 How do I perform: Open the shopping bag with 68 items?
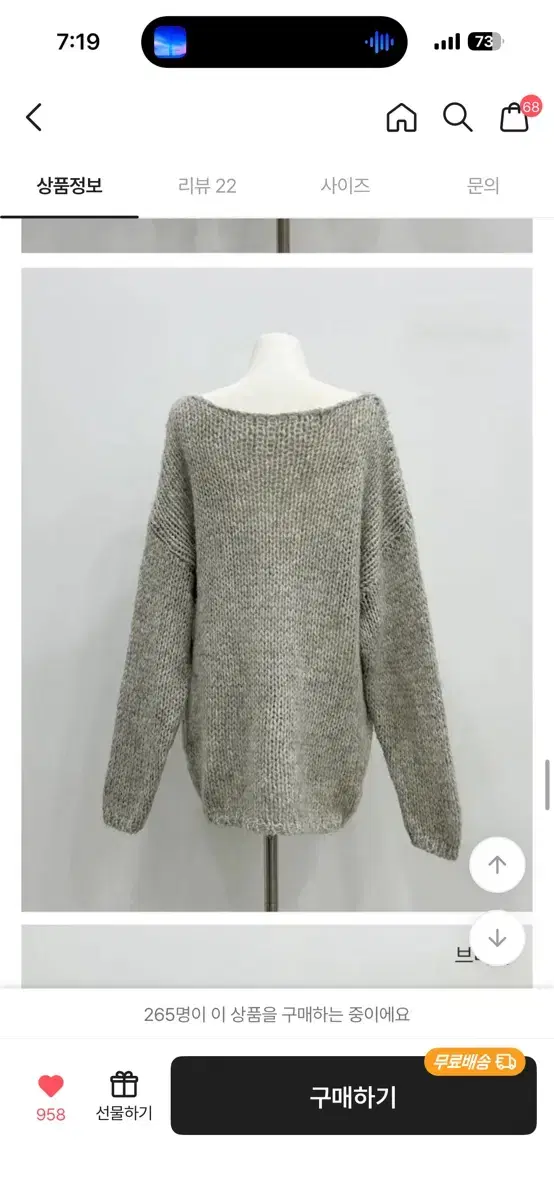[517, 115]
